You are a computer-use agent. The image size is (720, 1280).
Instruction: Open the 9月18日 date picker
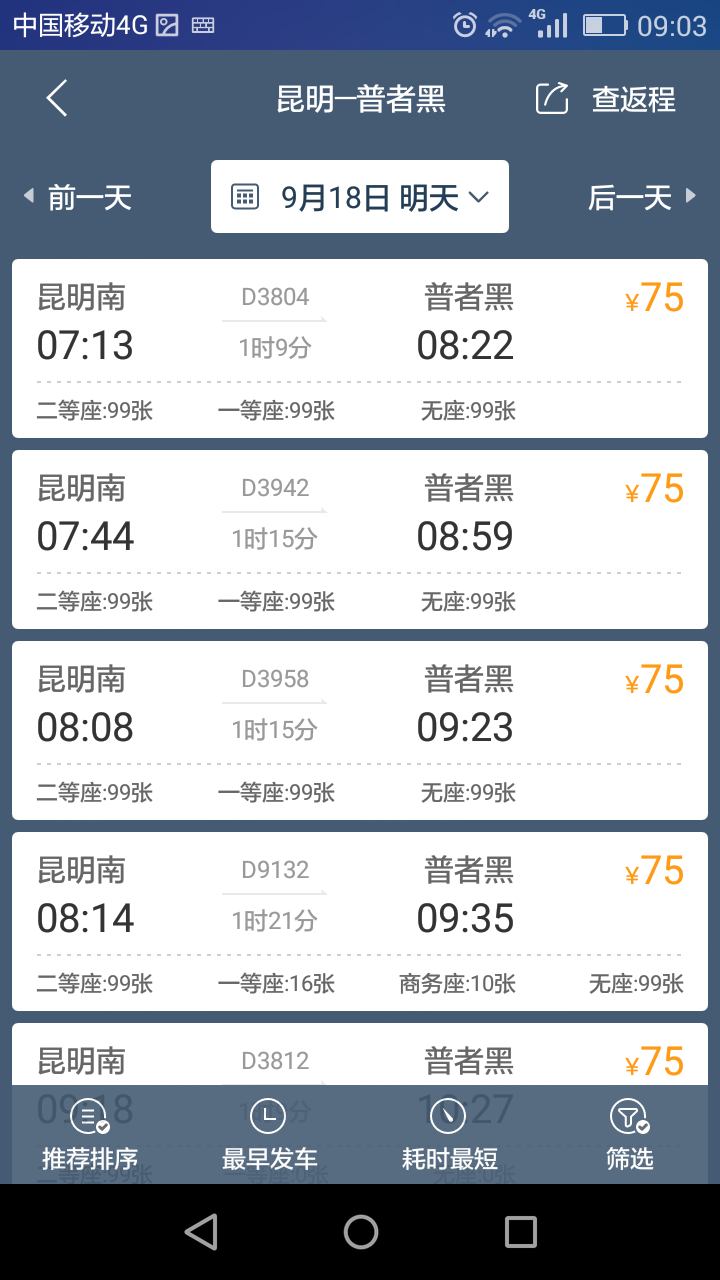pos(360,197)
